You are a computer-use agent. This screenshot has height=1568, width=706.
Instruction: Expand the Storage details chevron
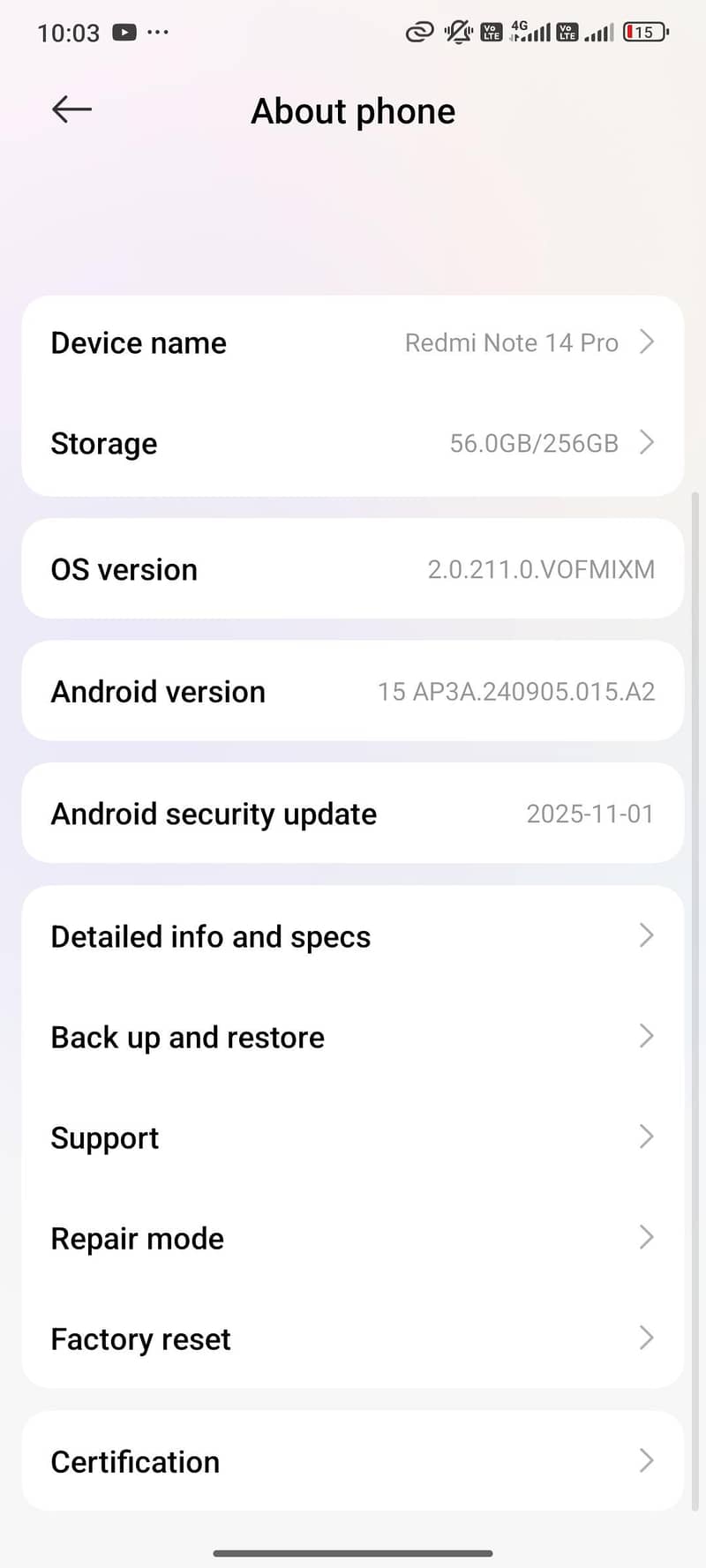click(x=647, y=443)
